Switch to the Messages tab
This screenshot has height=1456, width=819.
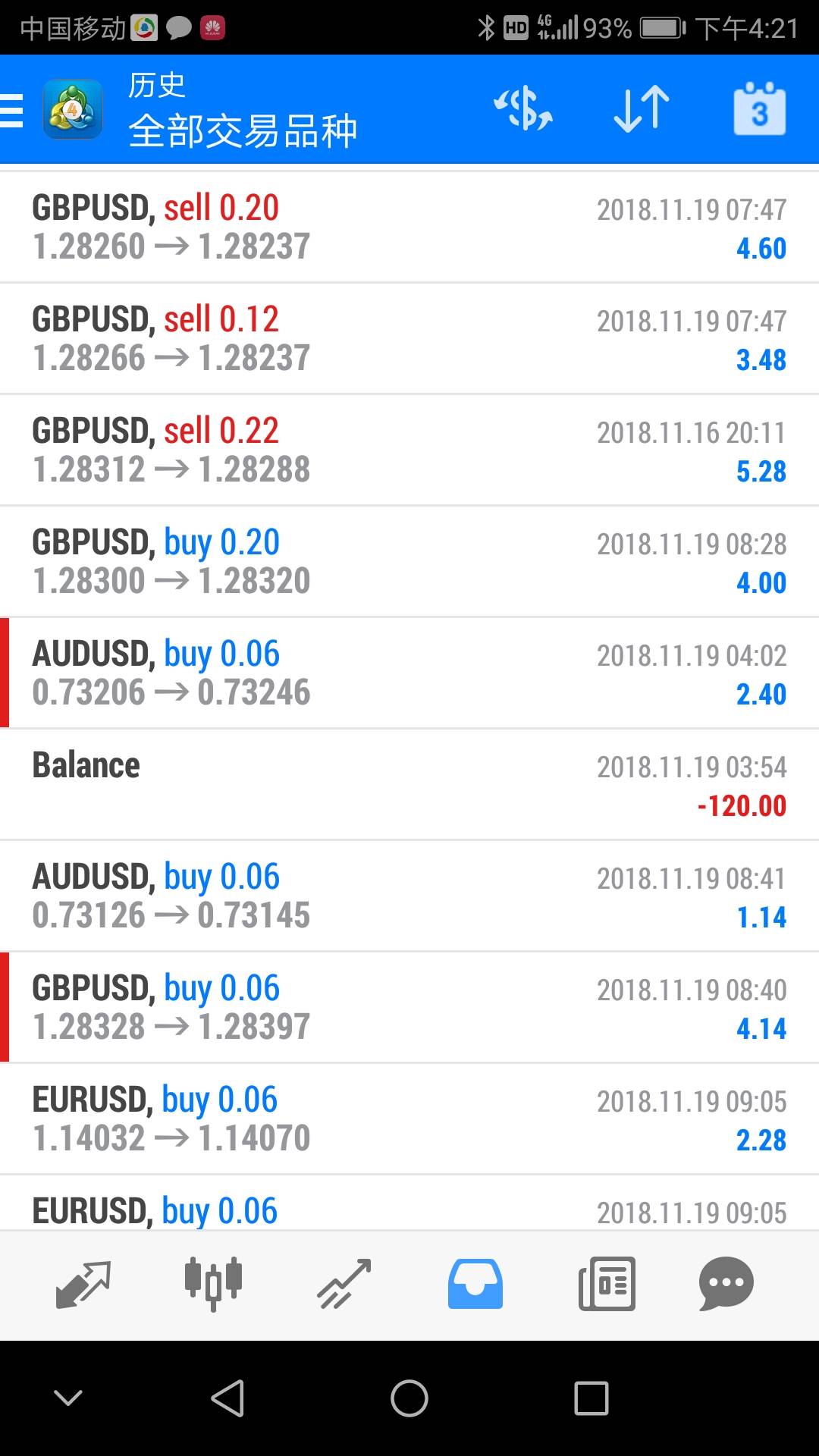726,1283
